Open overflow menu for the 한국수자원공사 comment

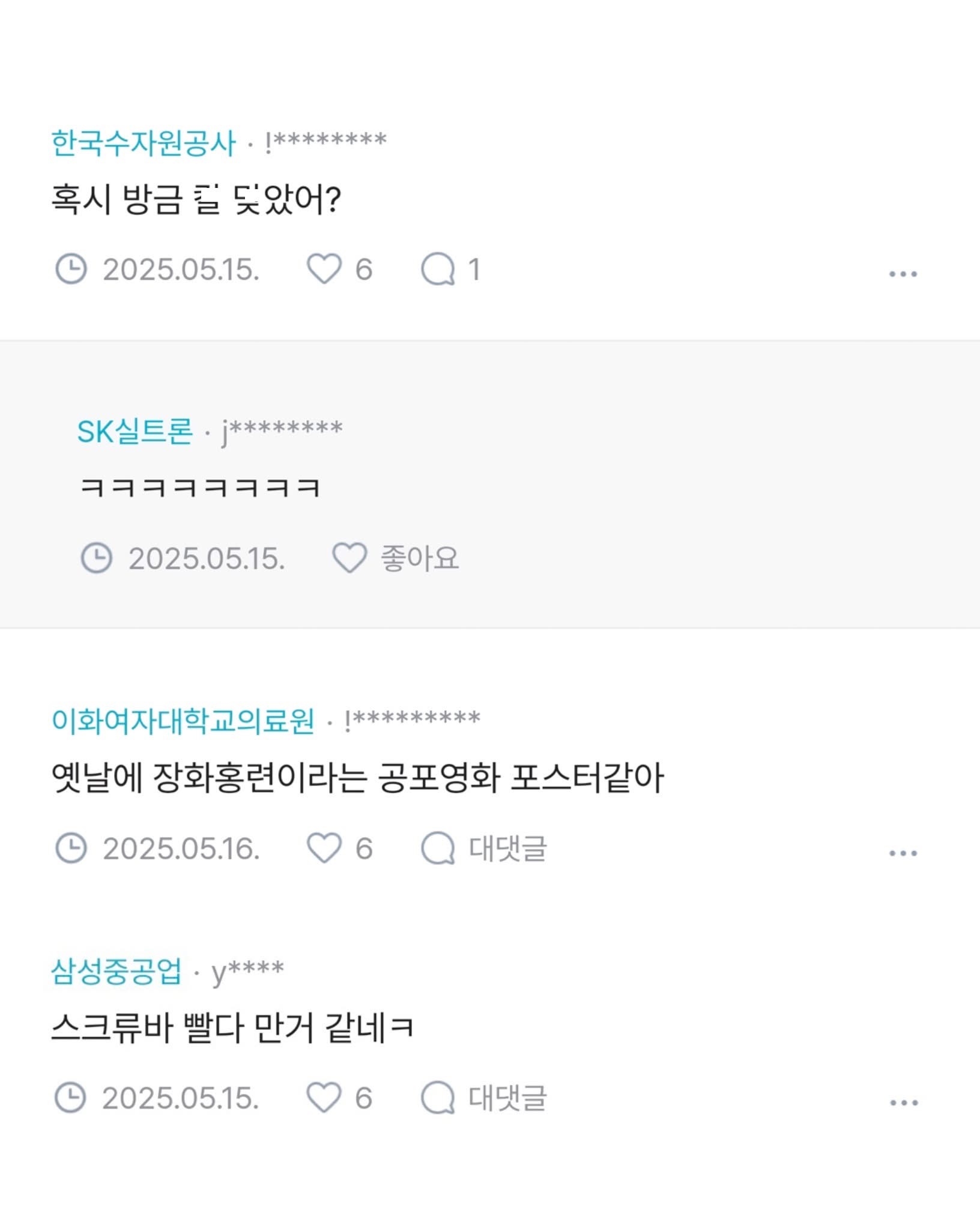tap(903, 274)
